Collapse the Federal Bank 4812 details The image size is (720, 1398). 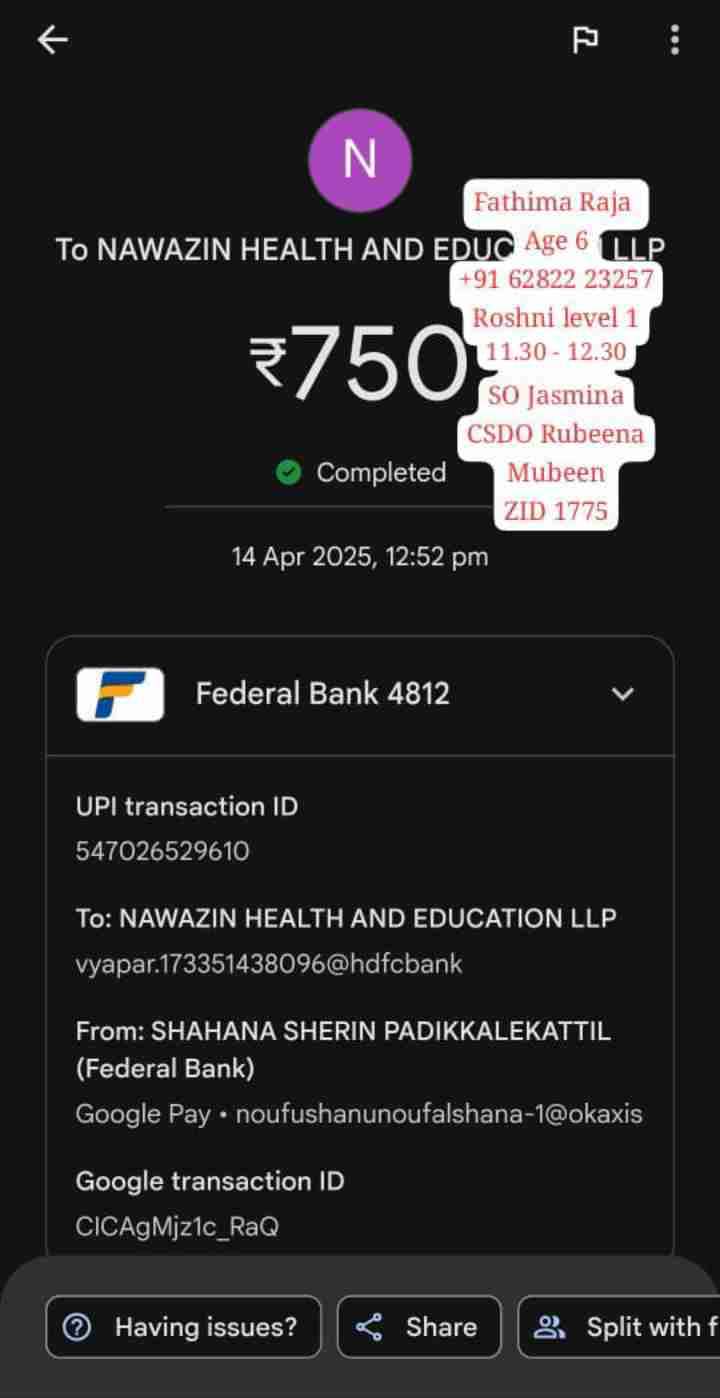pos(622,694)
